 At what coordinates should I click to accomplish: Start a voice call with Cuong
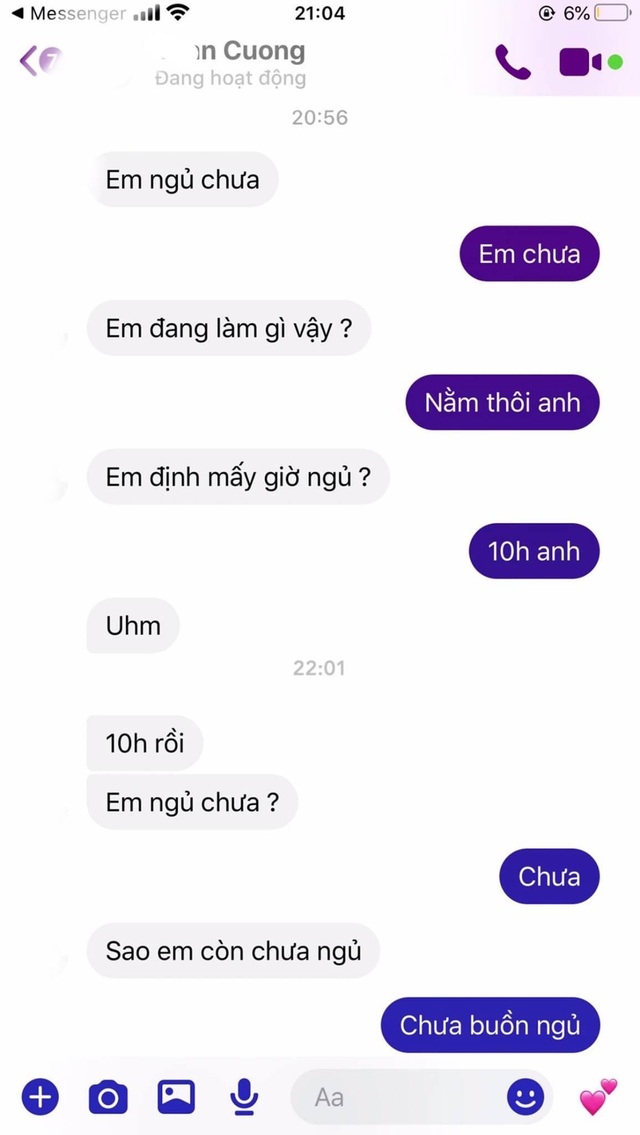(x=512, y=62)
